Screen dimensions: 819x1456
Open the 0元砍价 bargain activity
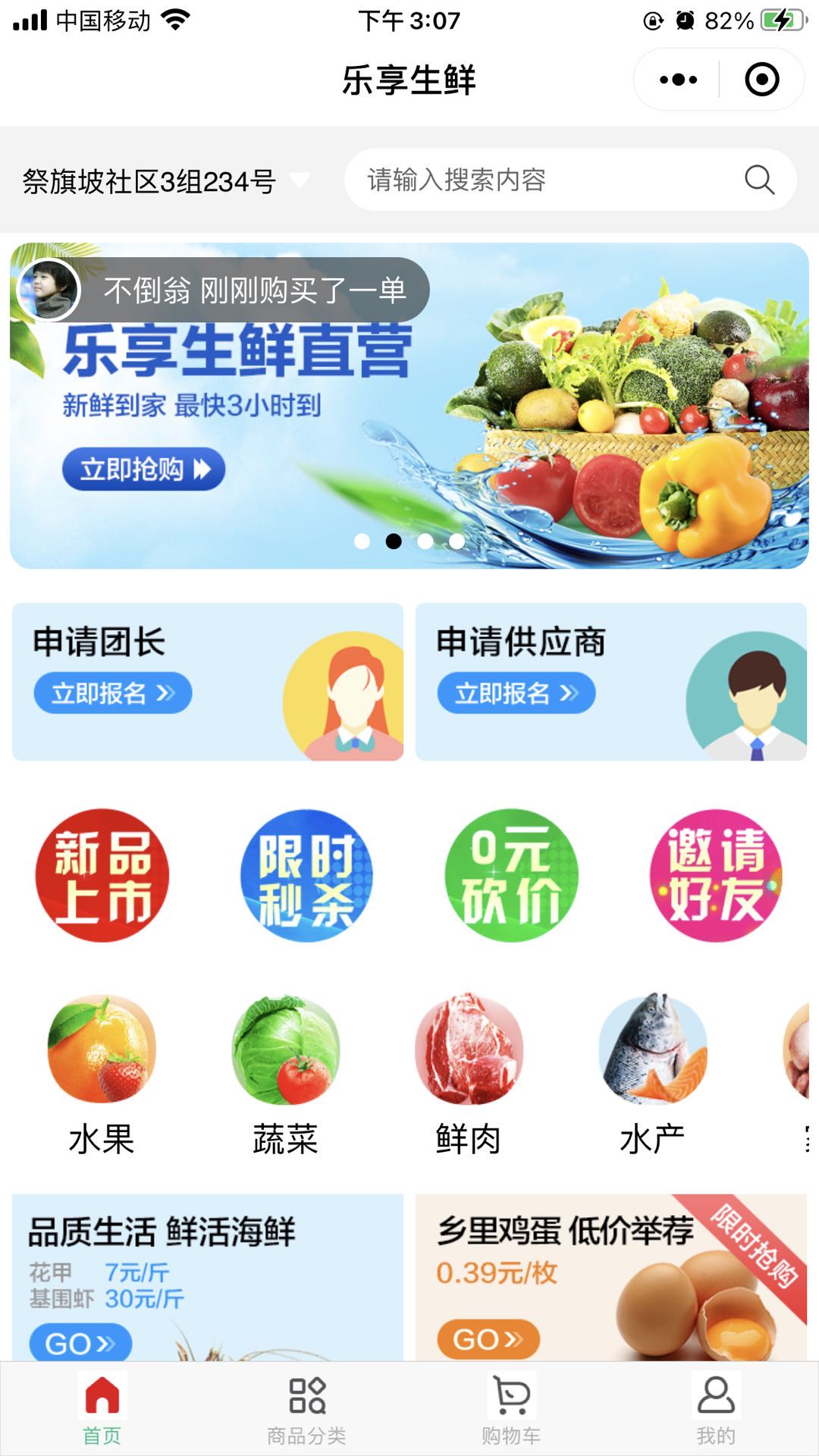(x=511, y=875)
